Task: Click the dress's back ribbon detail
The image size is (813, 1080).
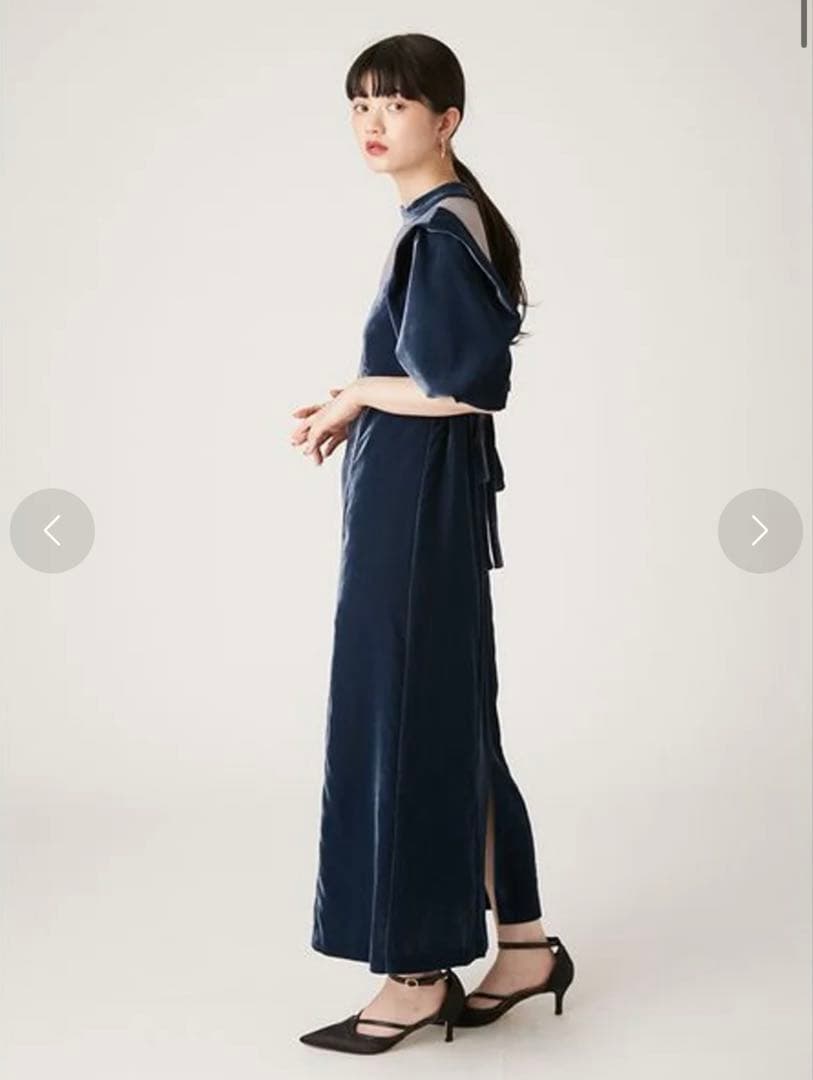Action: [x=487, y=490]
